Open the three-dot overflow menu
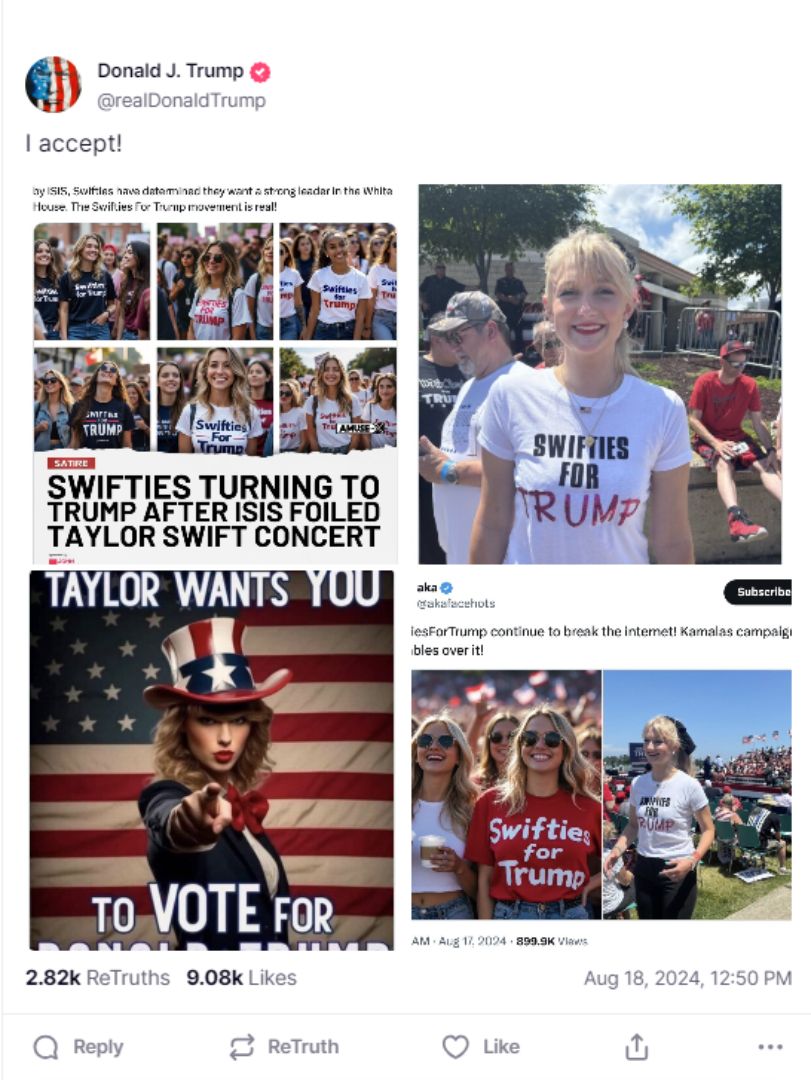The width and height of the screenshot is (811, 1080). 770,1047
